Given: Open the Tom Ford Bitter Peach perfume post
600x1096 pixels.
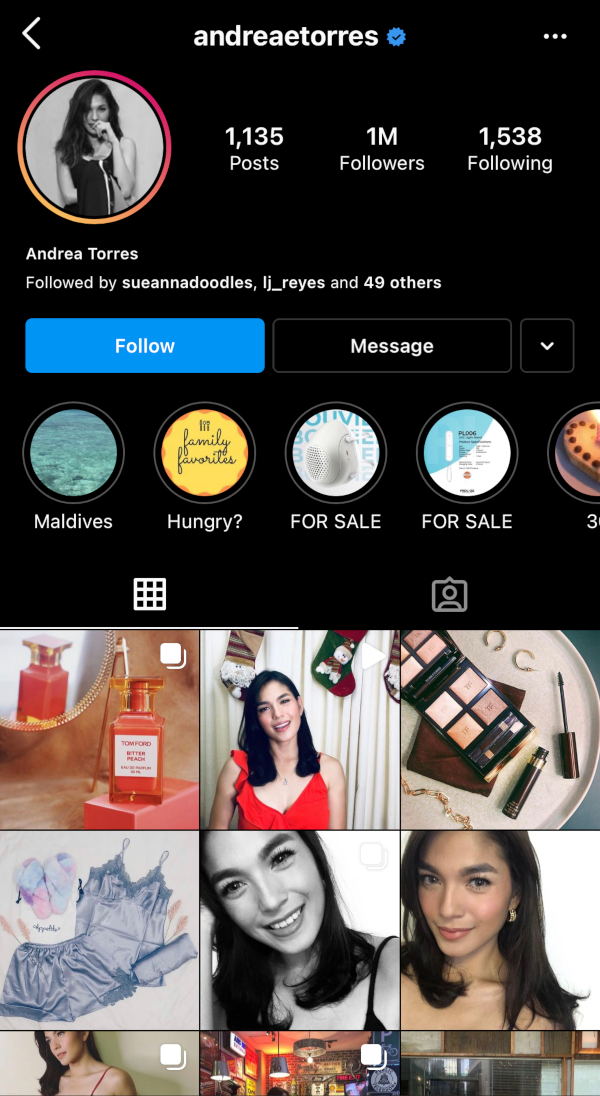Looking at the screenshot, I should pos(99,730).
